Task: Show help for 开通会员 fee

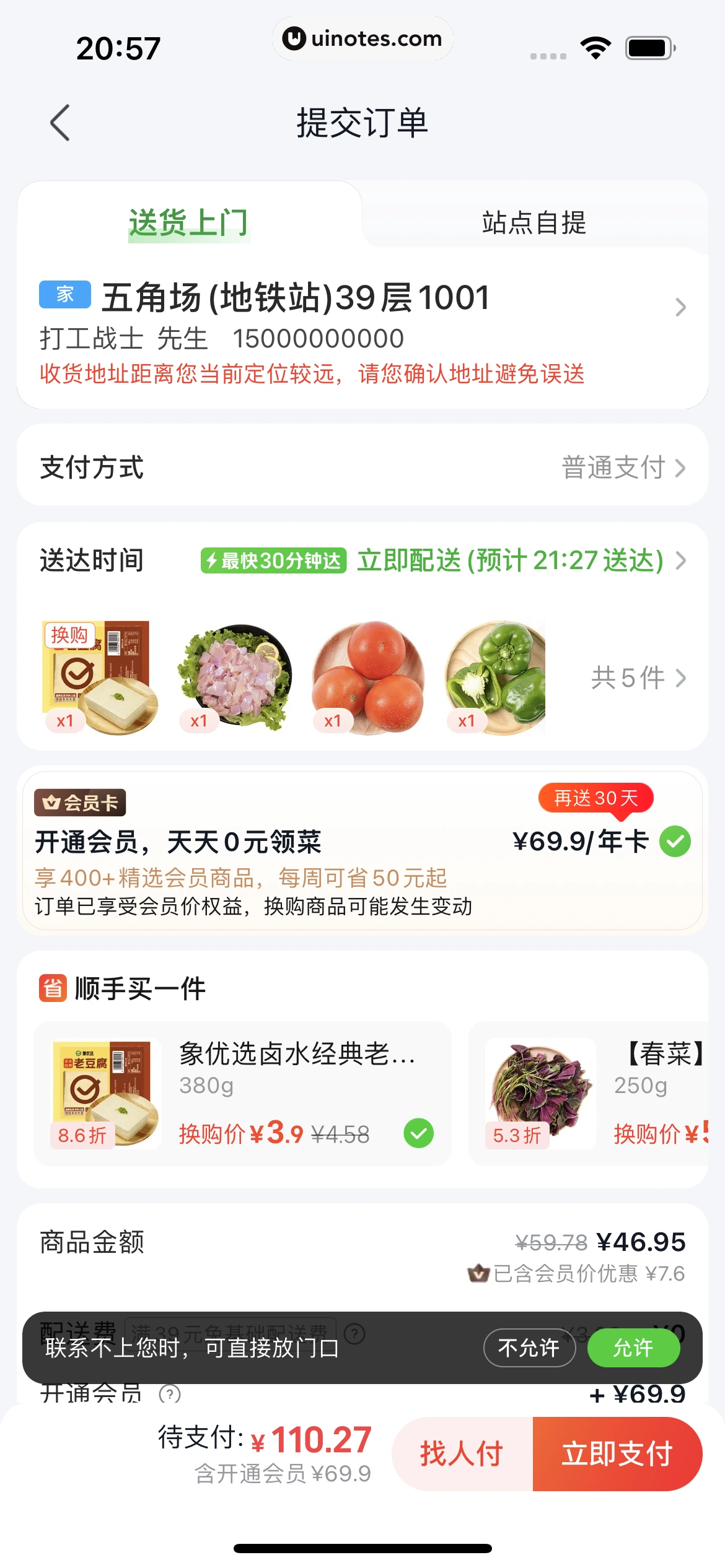Action: (x=170, y=1393)
